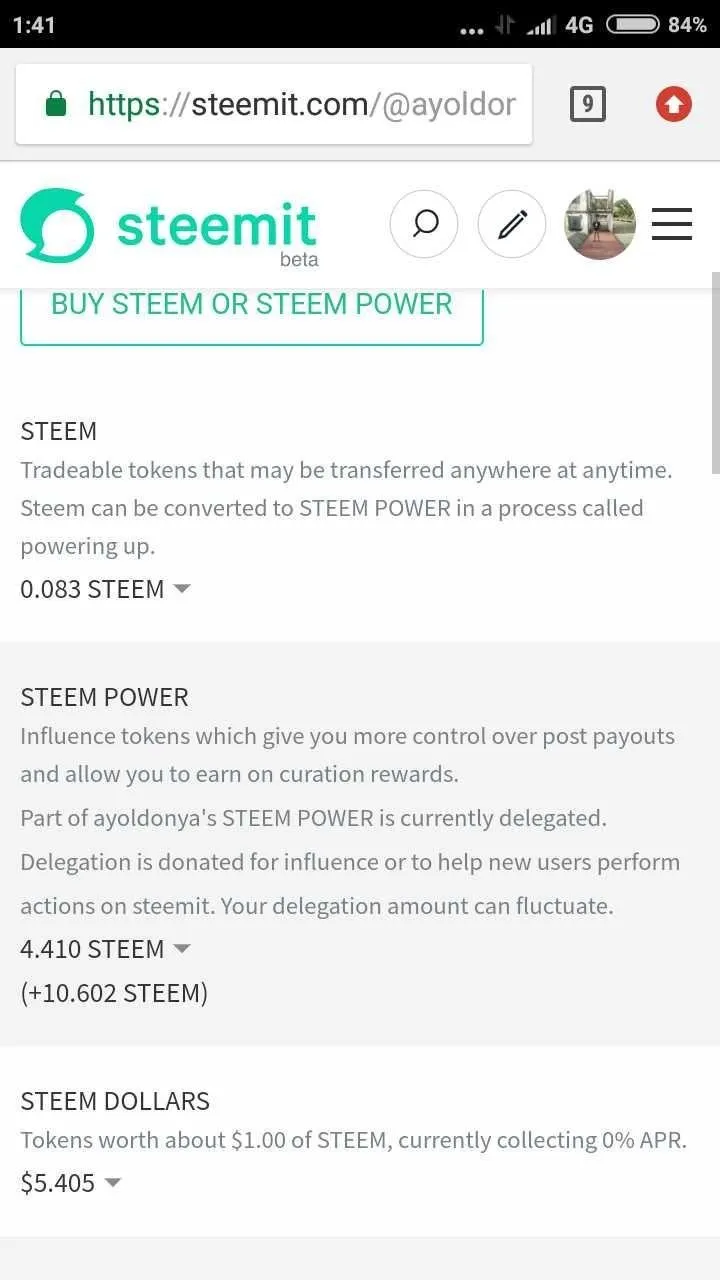720x1280 pixels.
Task: Open the hamburger menu
Action: pos(672,224)
